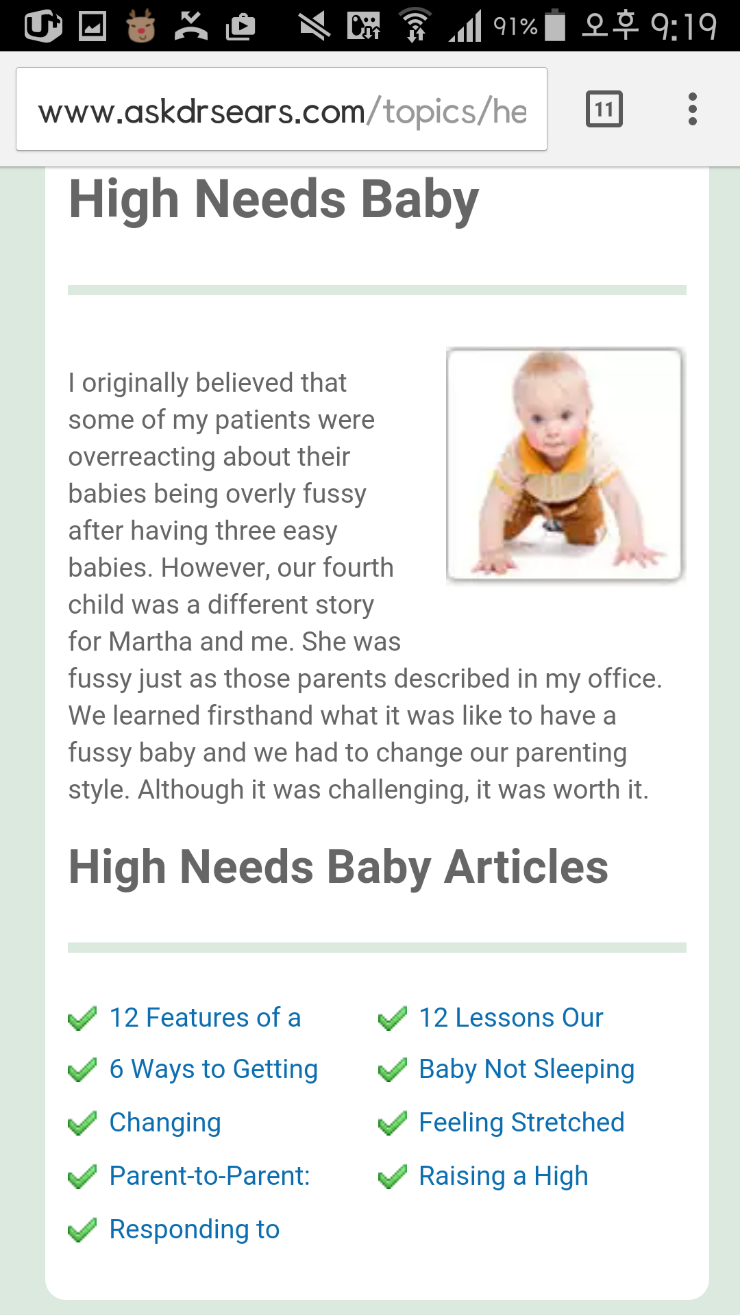This screenshot has width=740, height=1315.
Task: Open the '6 Ways to Getting' article
Action: pyautogui.click(x=213, y=1069)
